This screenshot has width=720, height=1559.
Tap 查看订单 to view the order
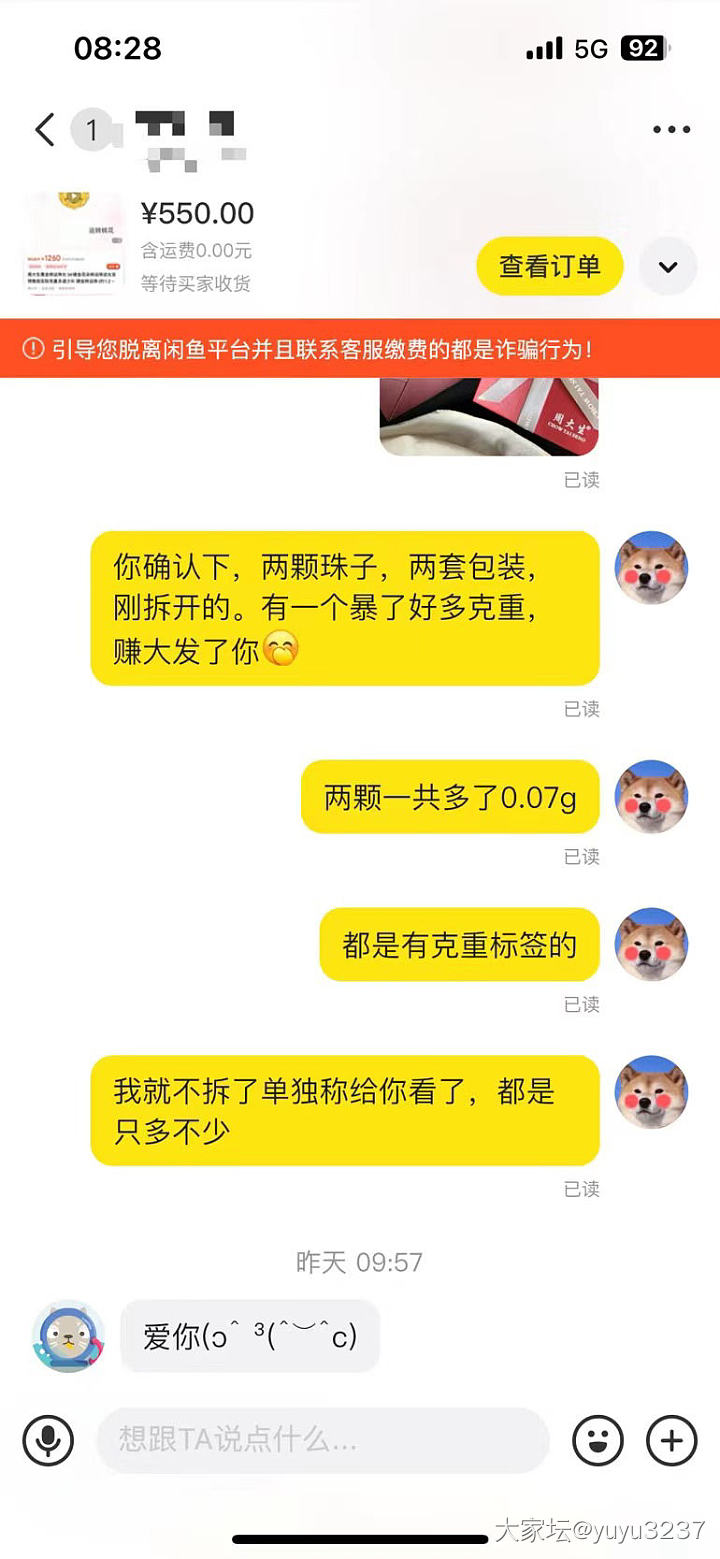(550, 267)
